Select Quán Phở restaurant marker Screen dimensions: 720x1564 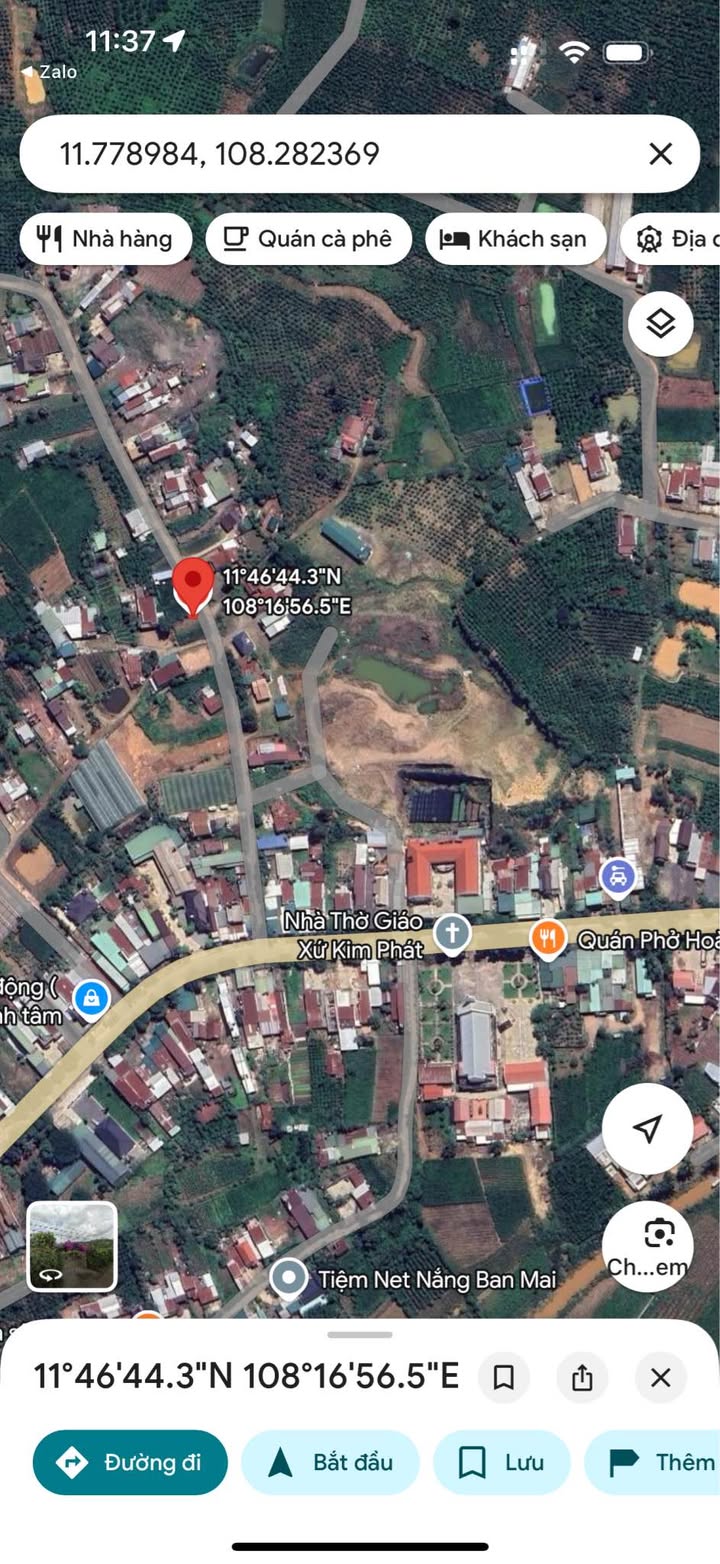click(x=548, y=938)
